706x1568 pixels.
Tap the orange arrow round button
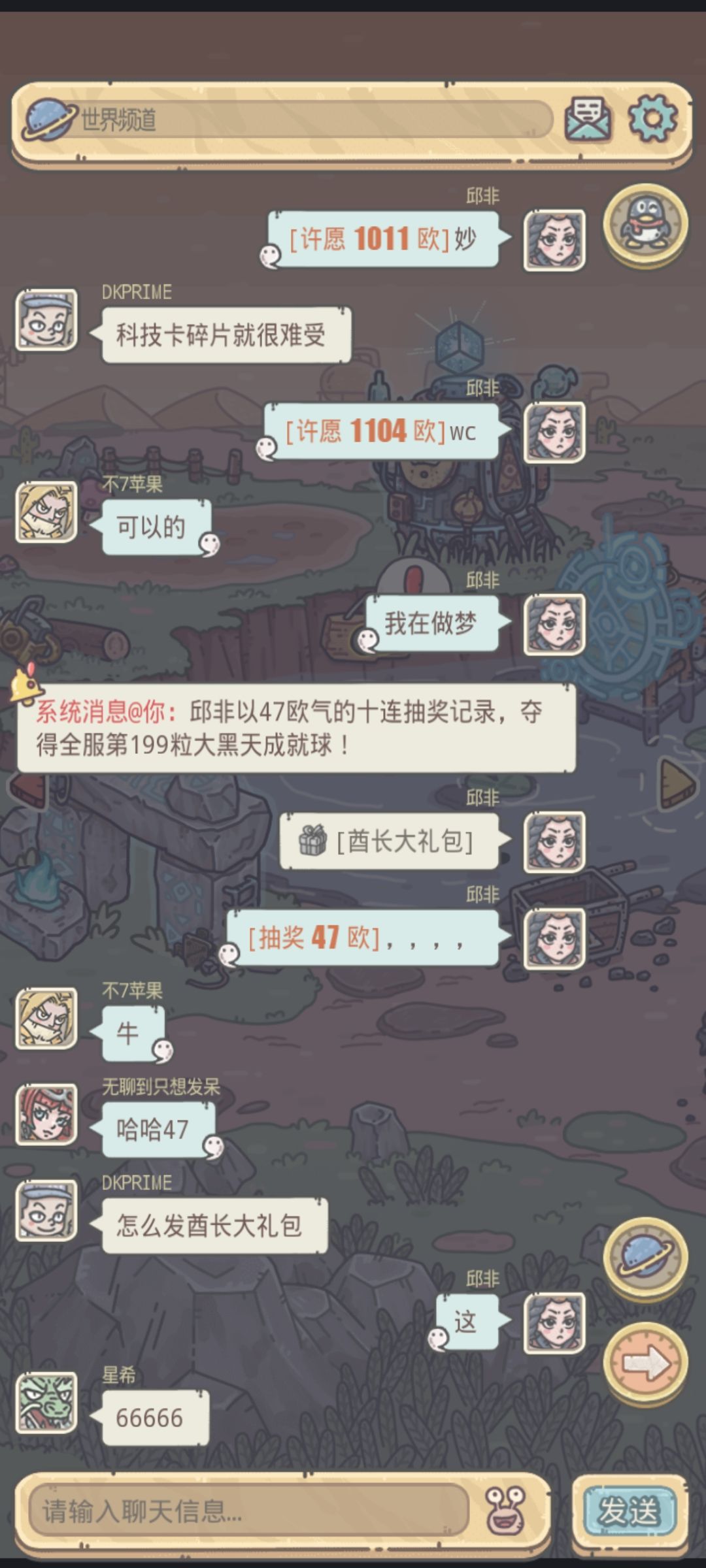pos(645,1364)
